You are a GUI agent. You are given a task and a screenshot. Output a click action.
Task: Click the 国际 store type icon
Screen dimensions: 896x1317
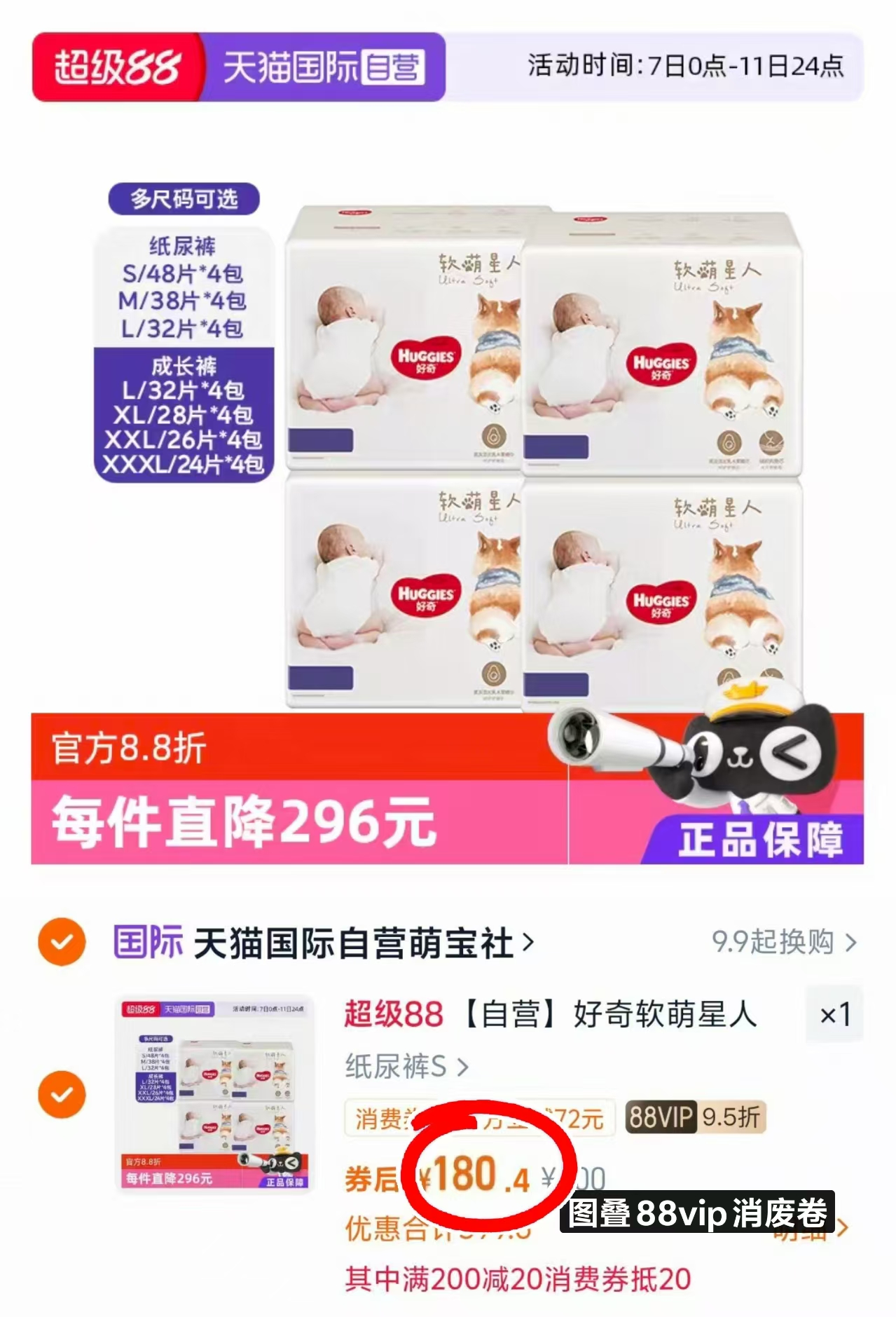pos(149,943)
